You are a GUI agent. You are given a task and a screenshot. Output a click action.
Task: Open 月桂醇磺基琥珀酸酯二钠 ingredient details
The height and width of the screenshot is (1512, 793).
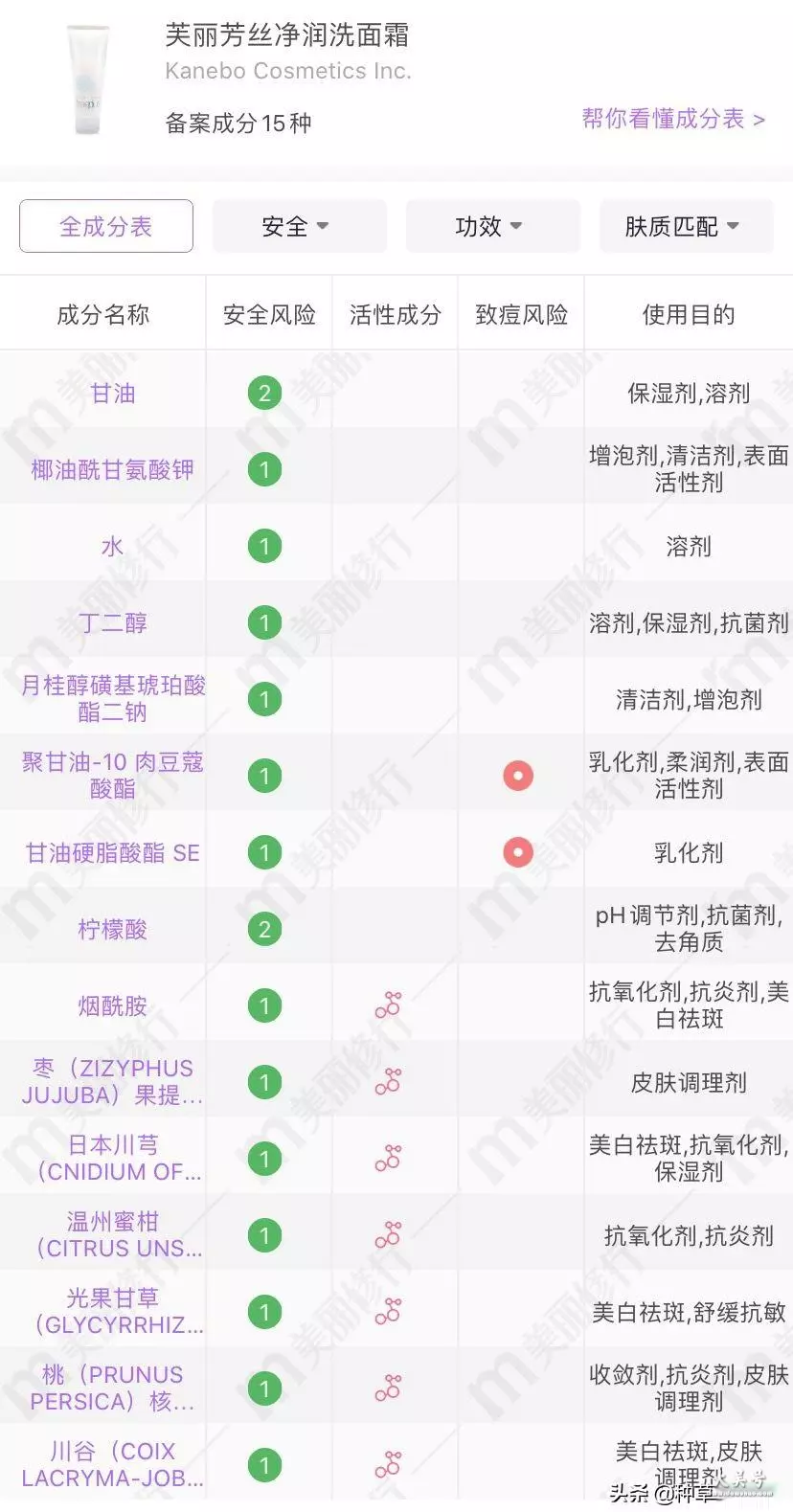tap(113, 699)
